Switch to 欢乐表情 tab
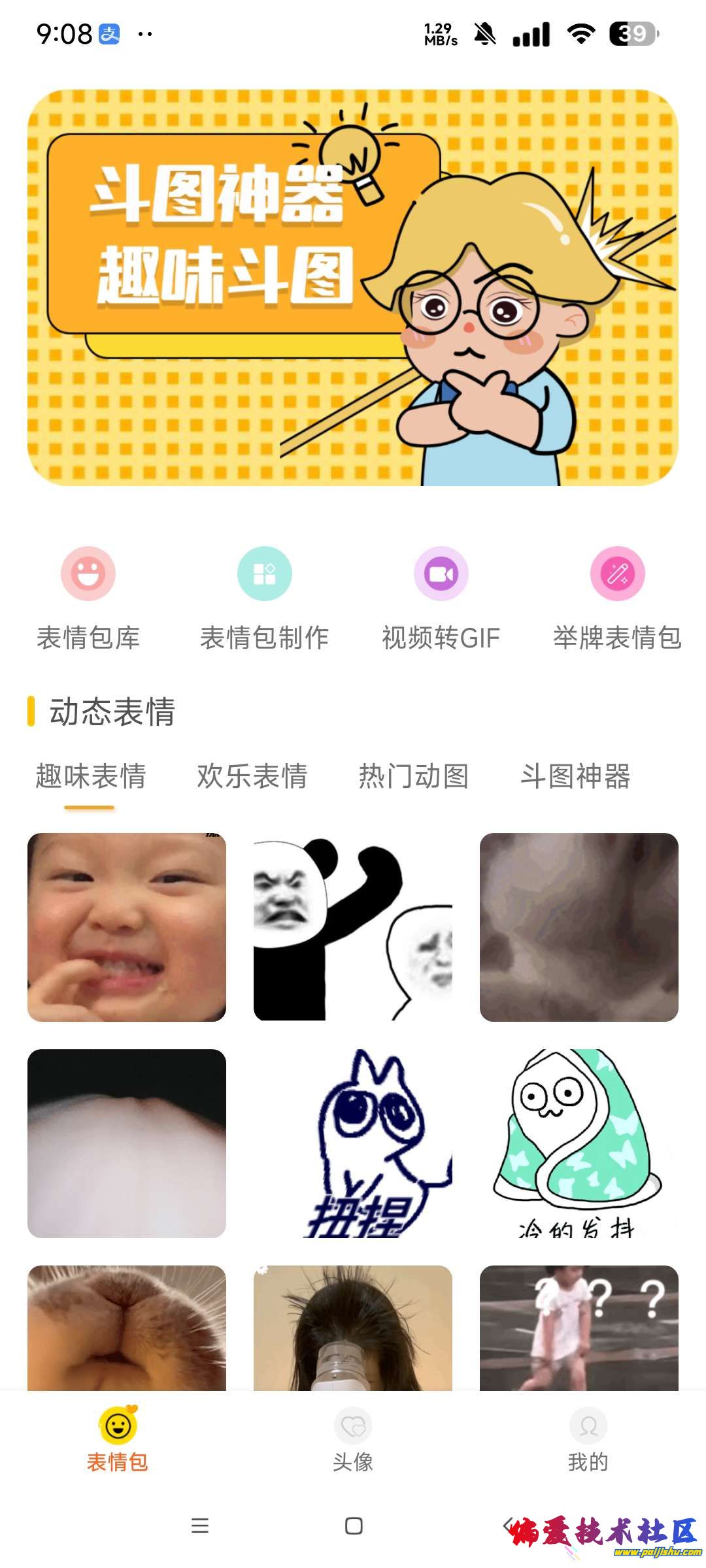The image size is (706, 1568). point(252,776)
